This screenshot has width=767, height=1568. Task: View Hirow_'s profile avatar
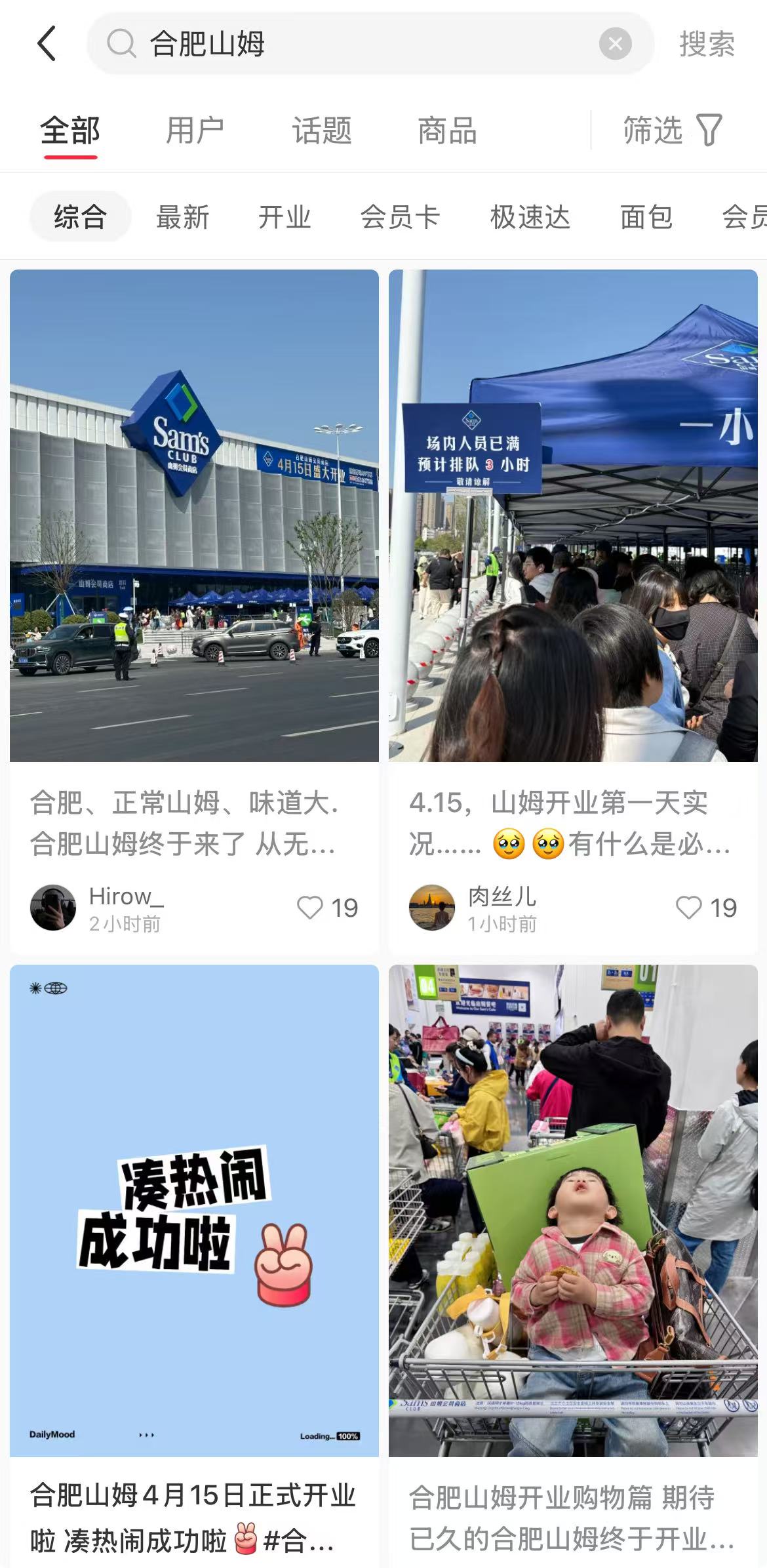(x=53, y=908)
